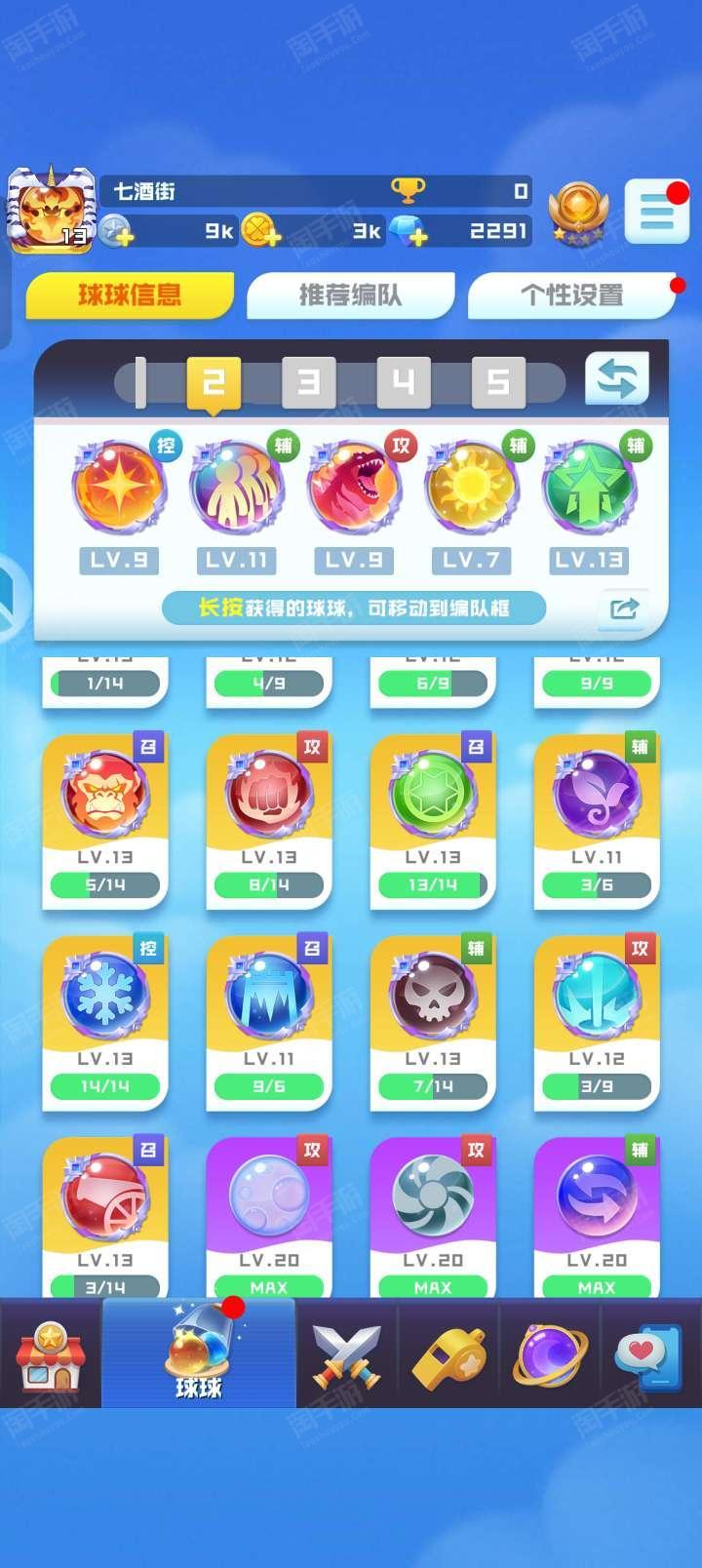
Task: Switch to the 推荐编队 tab
Action: click(x=350, y=295)
